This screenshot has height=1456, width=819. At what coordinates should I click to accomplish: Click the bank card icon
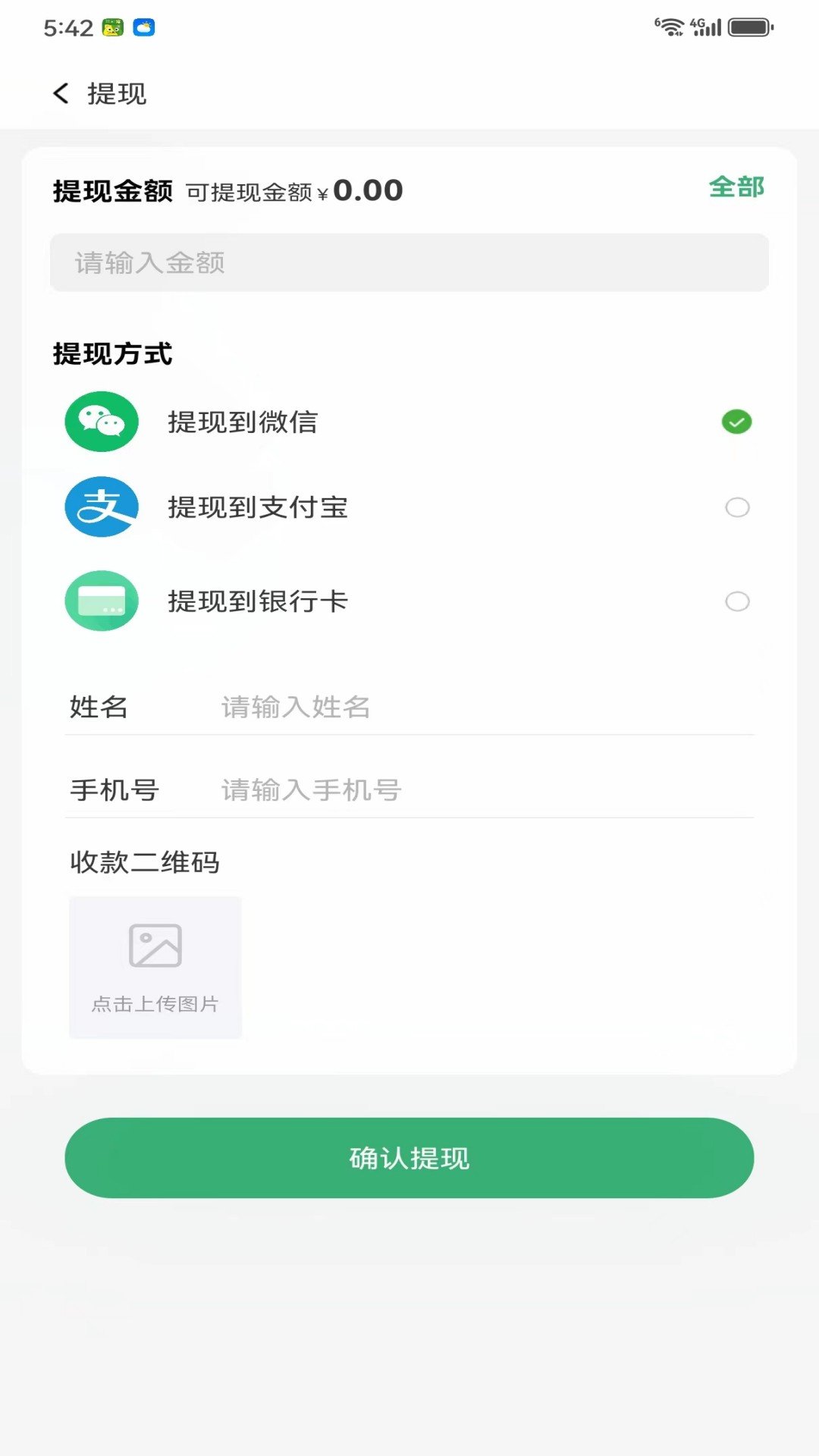101,600
